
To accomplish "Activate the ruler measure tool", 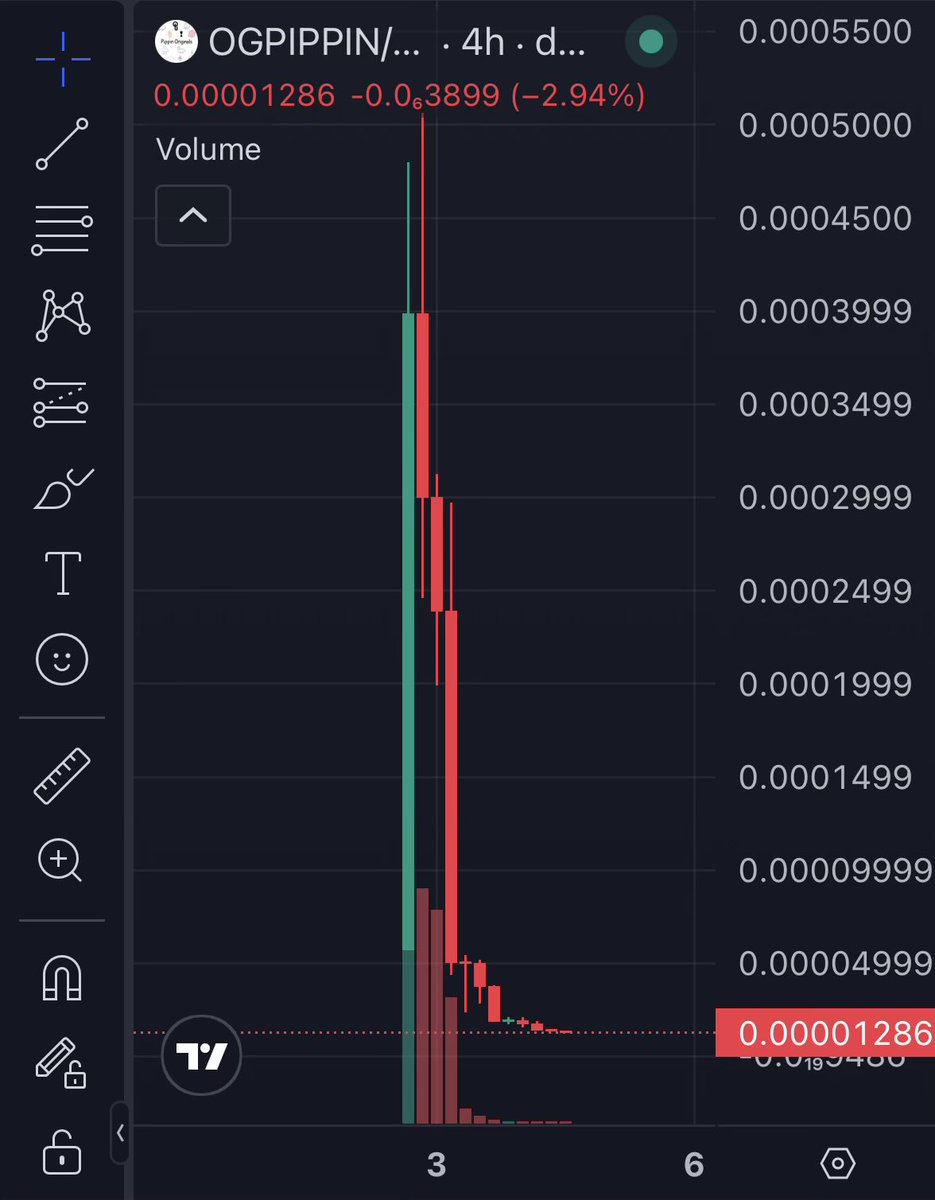I will tap(62, 775).
